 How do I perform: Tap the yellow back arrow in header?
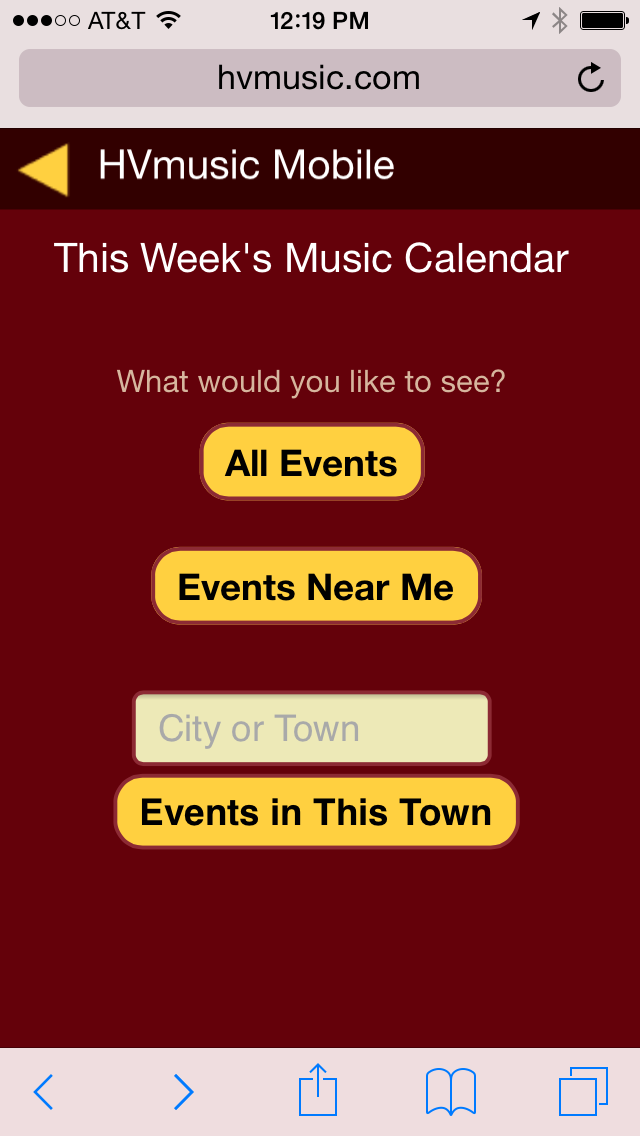(x=44, y=169)
